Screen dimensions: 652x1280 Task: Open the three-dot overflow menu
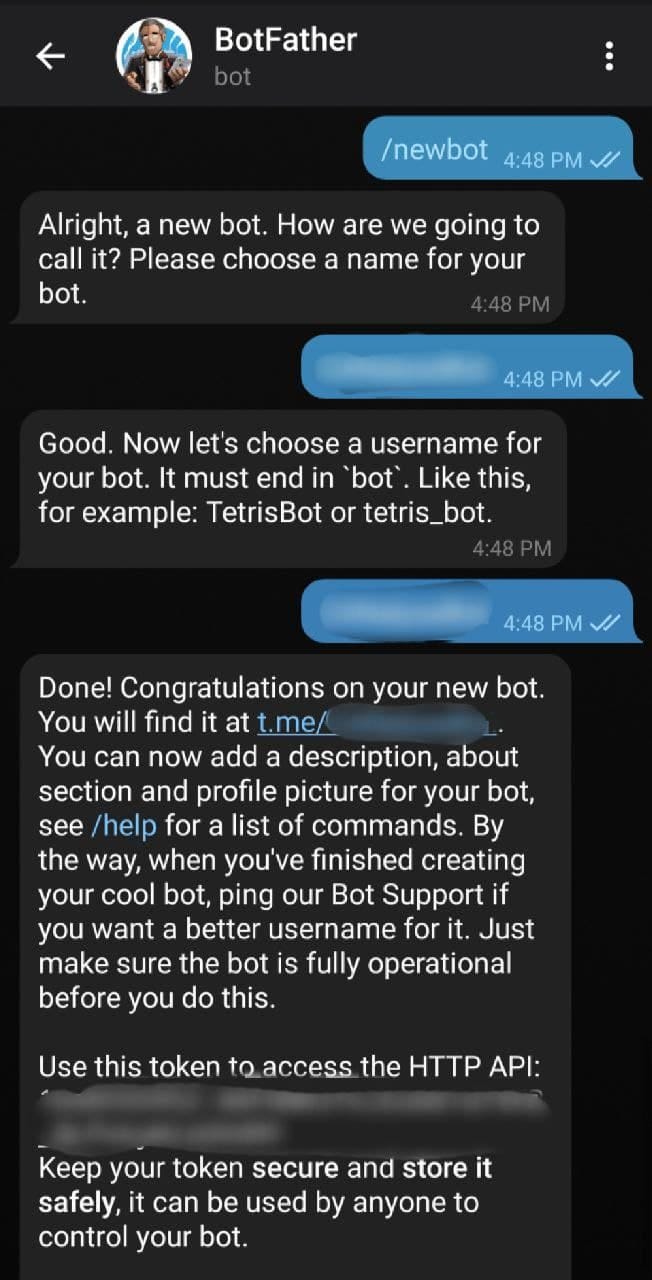click(x=609, y=56)
